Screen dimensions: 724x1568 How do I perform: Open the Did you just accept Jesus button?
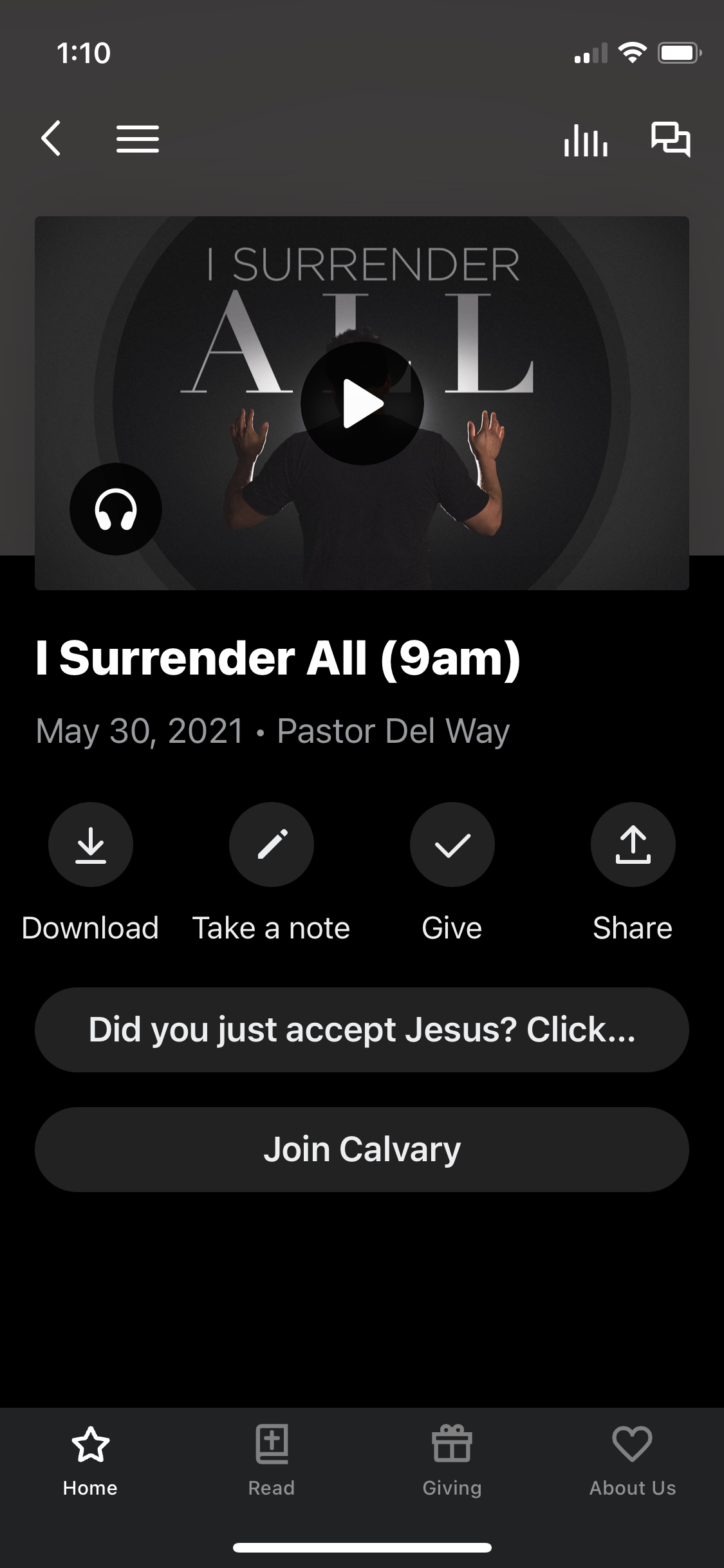point(362,1030)
